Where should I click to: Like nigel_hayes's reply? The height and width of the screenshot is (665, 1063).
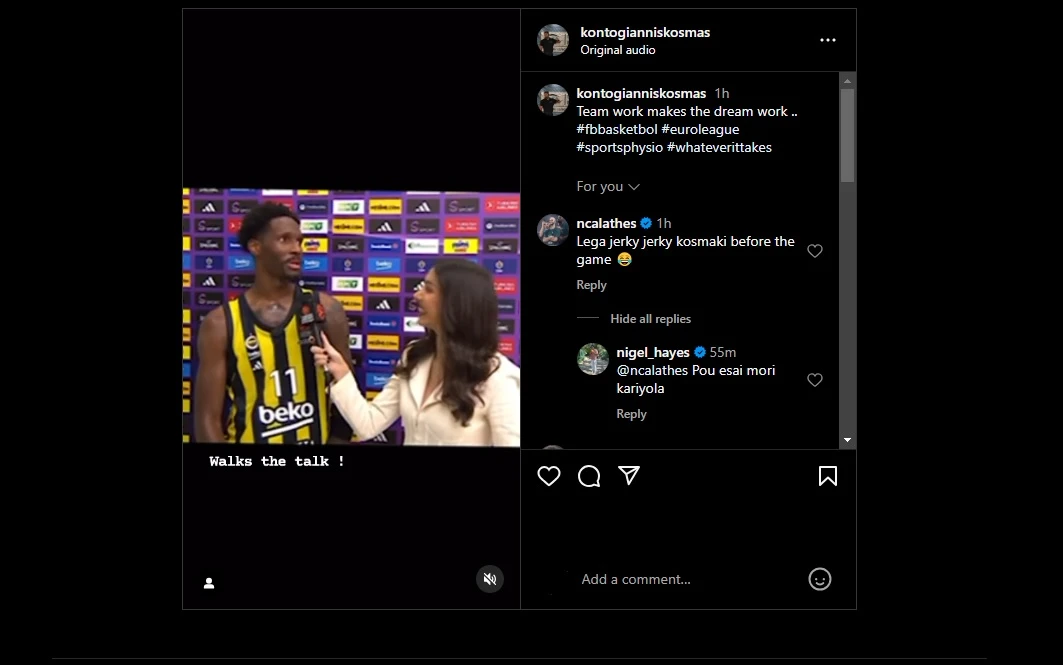point(815,380)
